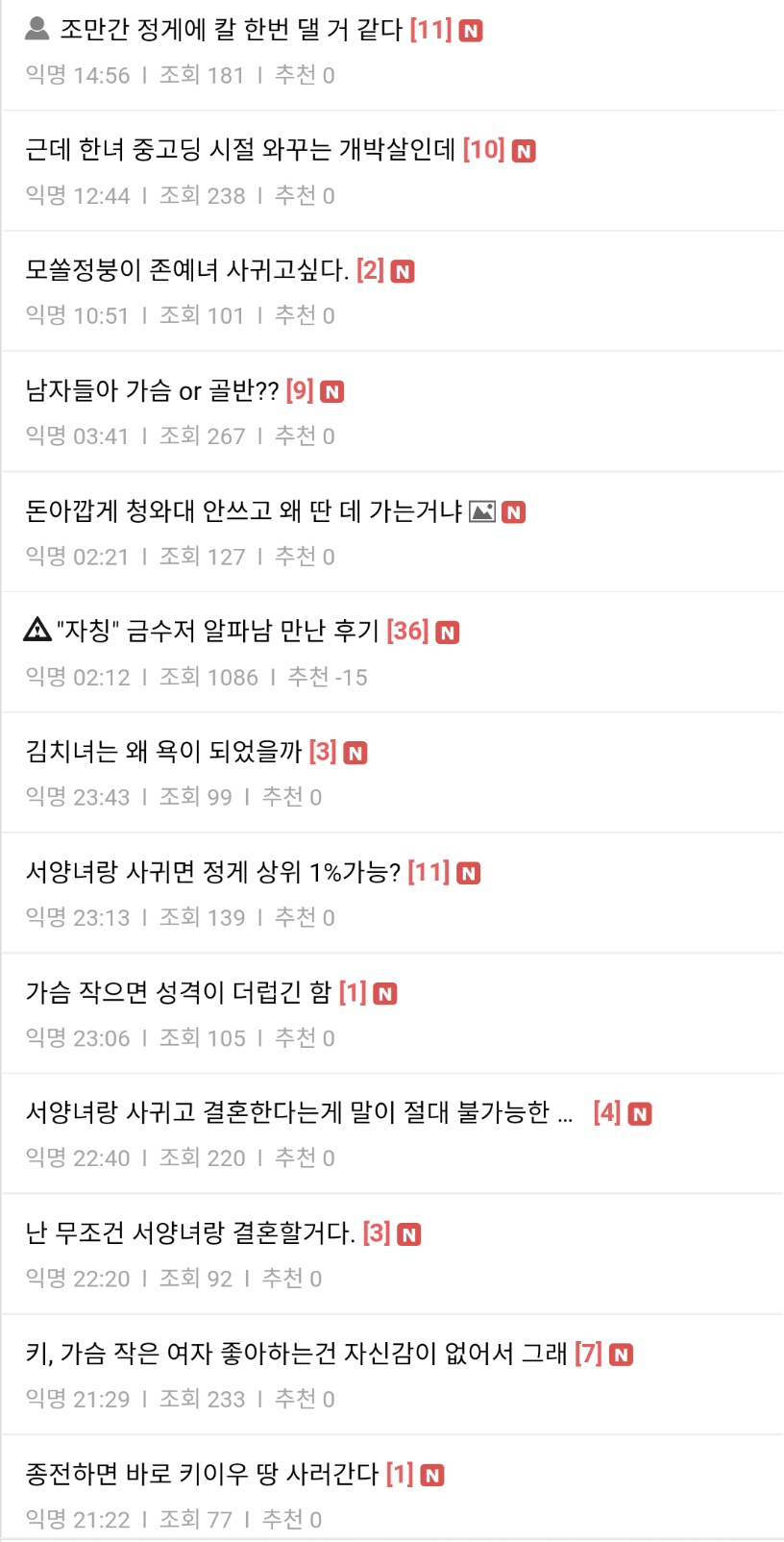Image resolution: width=784 pixels, height=1542 pixels.
Task: View the post '모쏠정붕이 존예녀 사귀고싶다.'
Action: (x=187, y=270)
